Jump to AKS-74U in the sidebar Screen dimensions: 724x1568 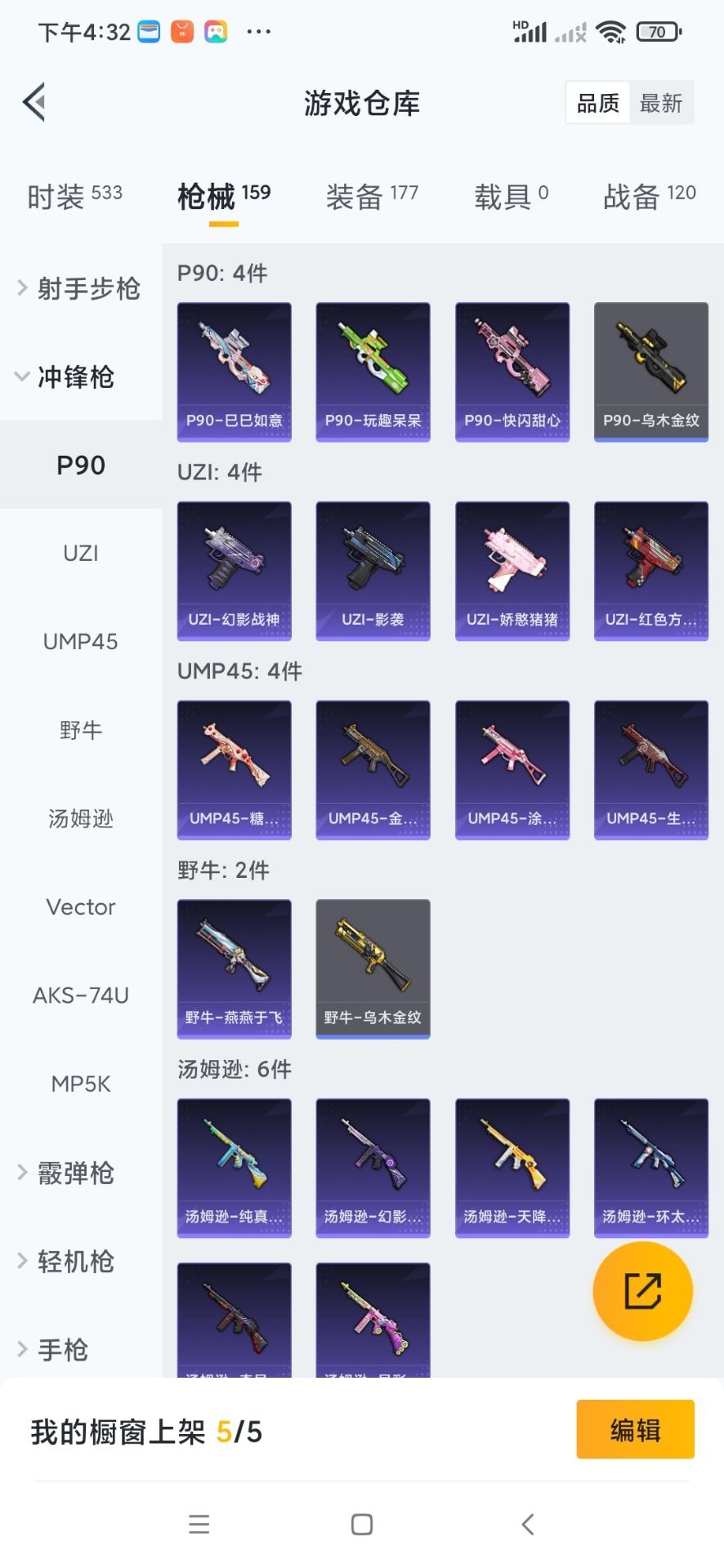[80, 995]
